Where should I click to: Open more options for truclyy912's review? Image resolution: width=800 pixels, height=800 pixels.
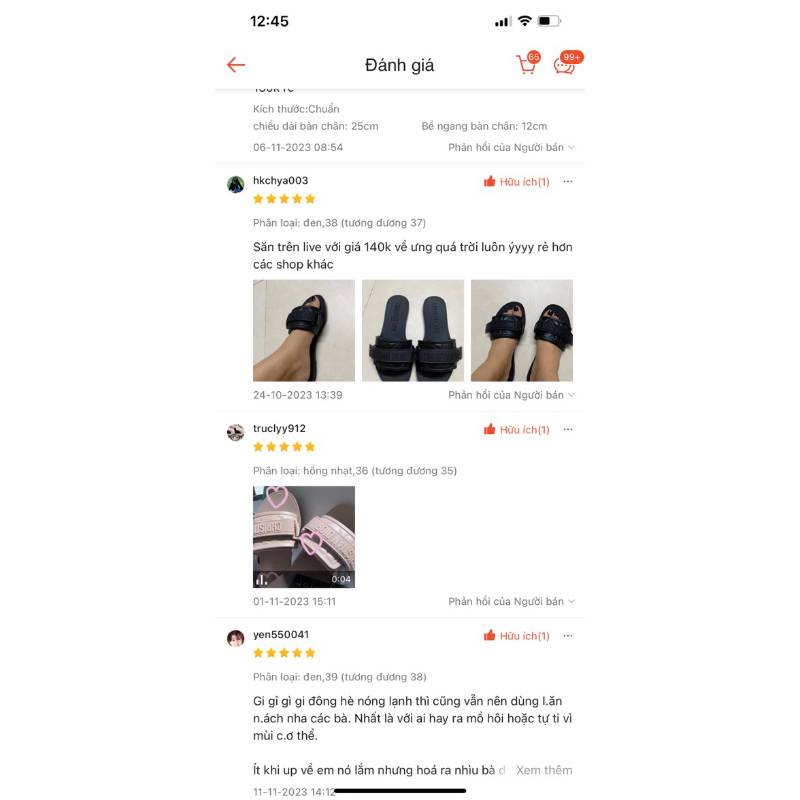pos(568,430)
